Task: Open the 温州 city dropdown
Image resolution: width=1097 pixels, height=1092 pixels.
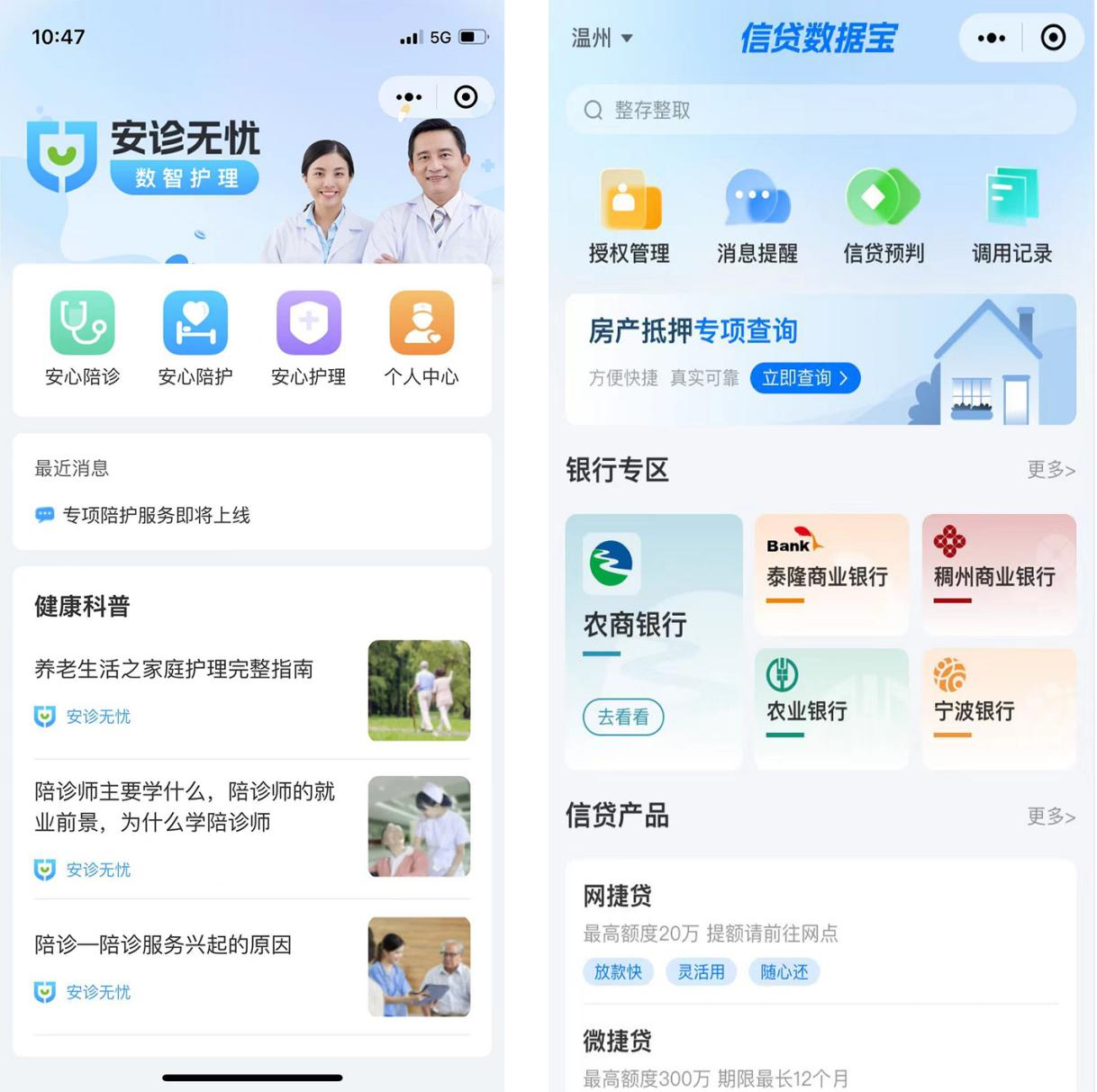Action: [x=602, y=38]
